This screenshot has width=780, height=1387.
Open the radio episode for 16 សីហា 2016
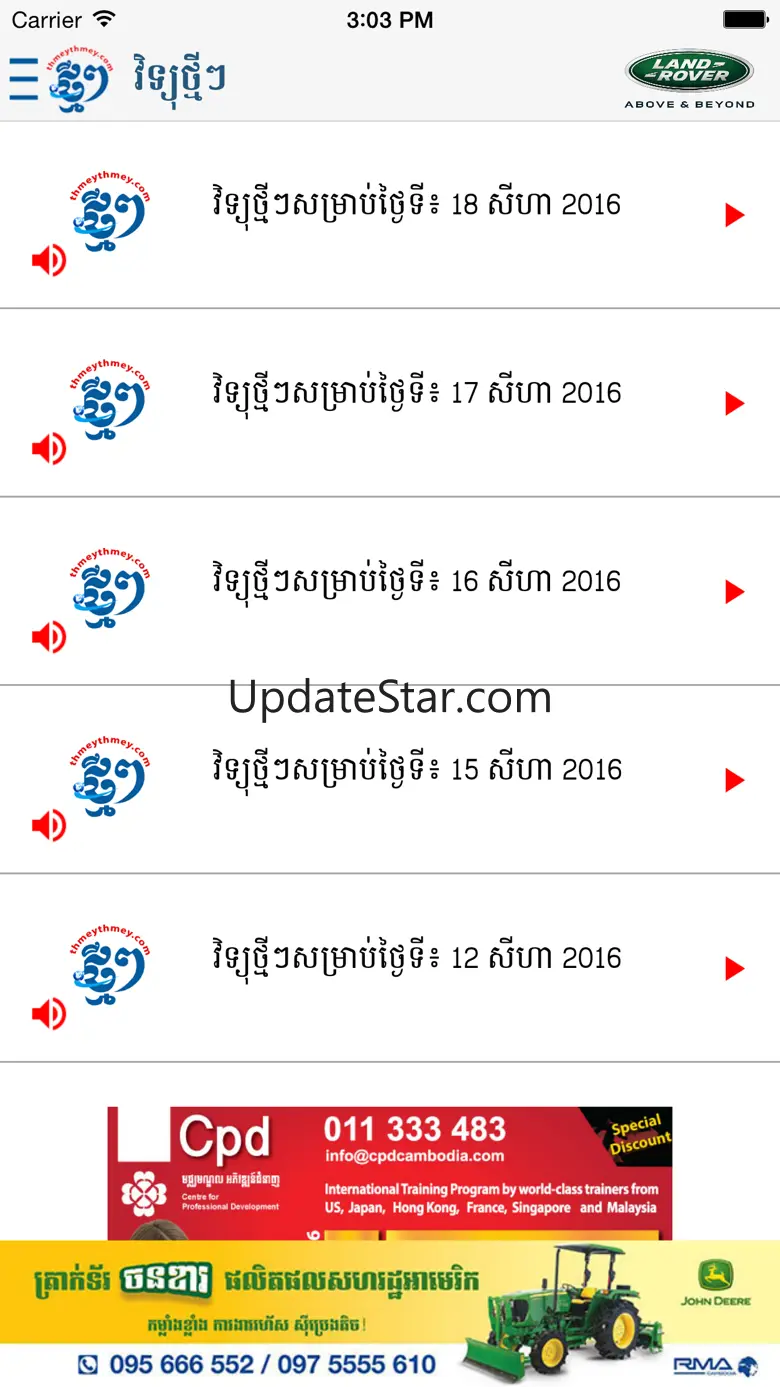pos(416,581)
